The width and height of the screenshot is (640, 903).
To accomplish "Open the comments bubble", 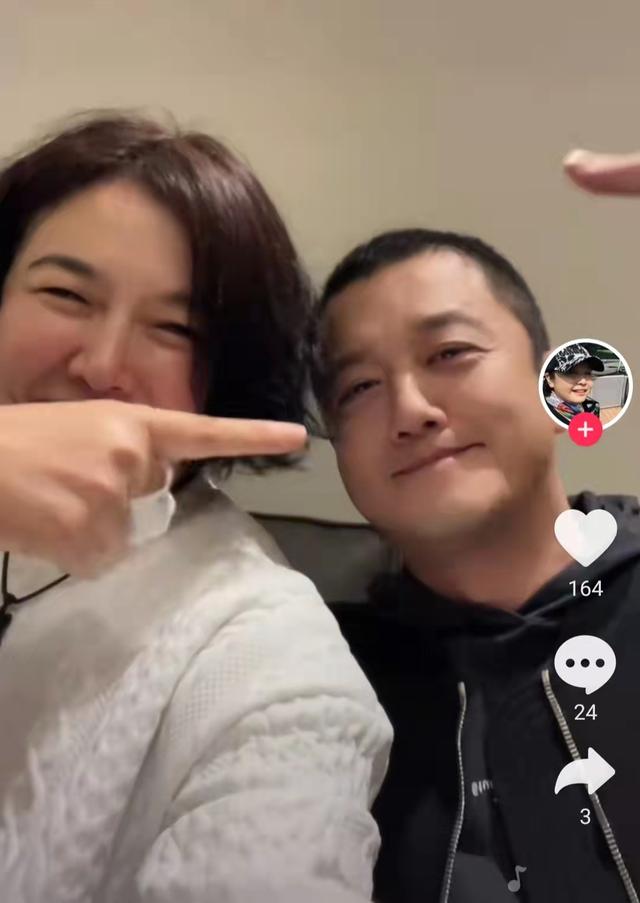I will pyautogui.click(x=585, y=664).
